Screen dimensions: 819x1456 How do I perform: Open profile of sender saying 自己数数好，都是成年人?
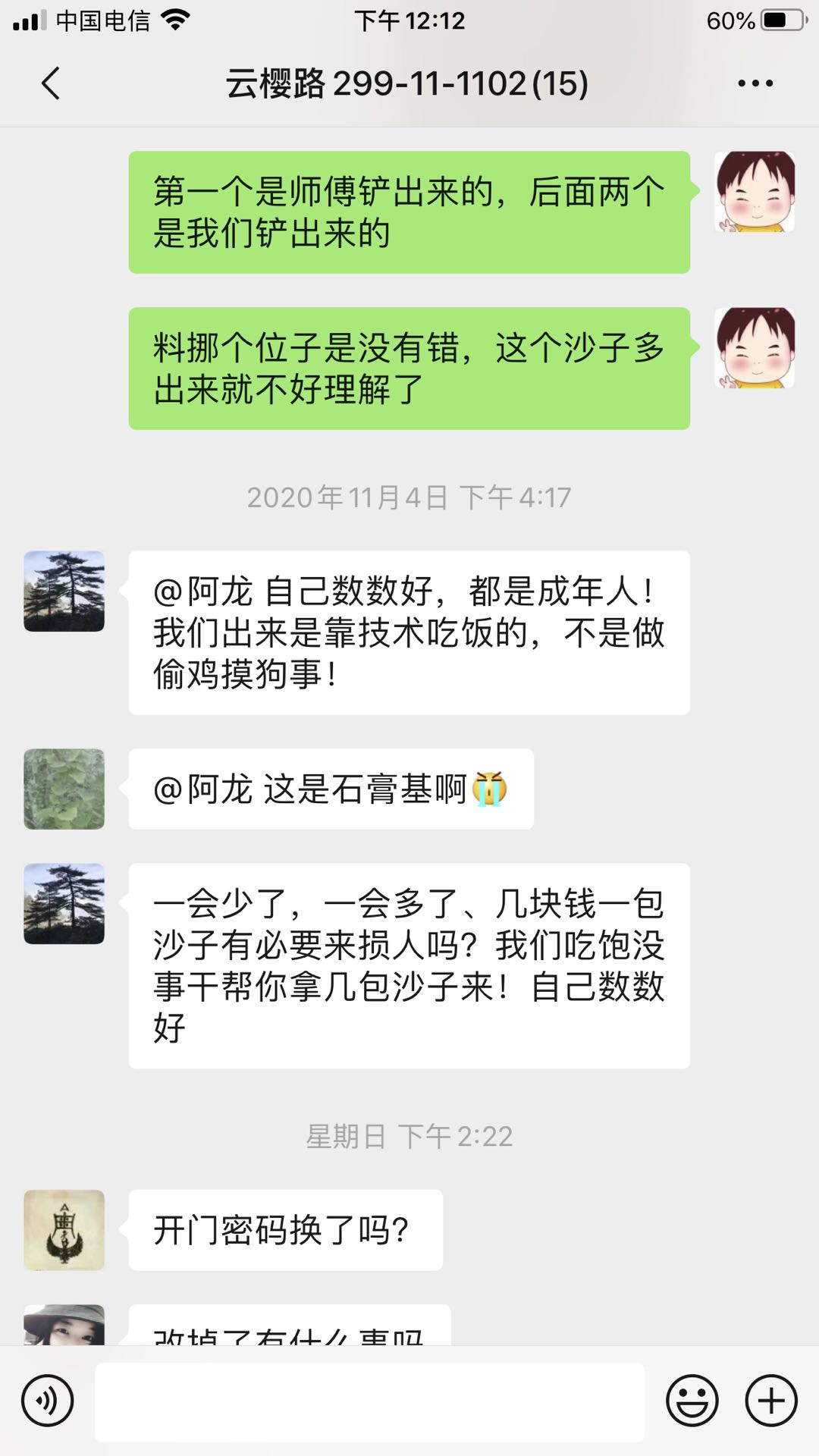[64, 591]
